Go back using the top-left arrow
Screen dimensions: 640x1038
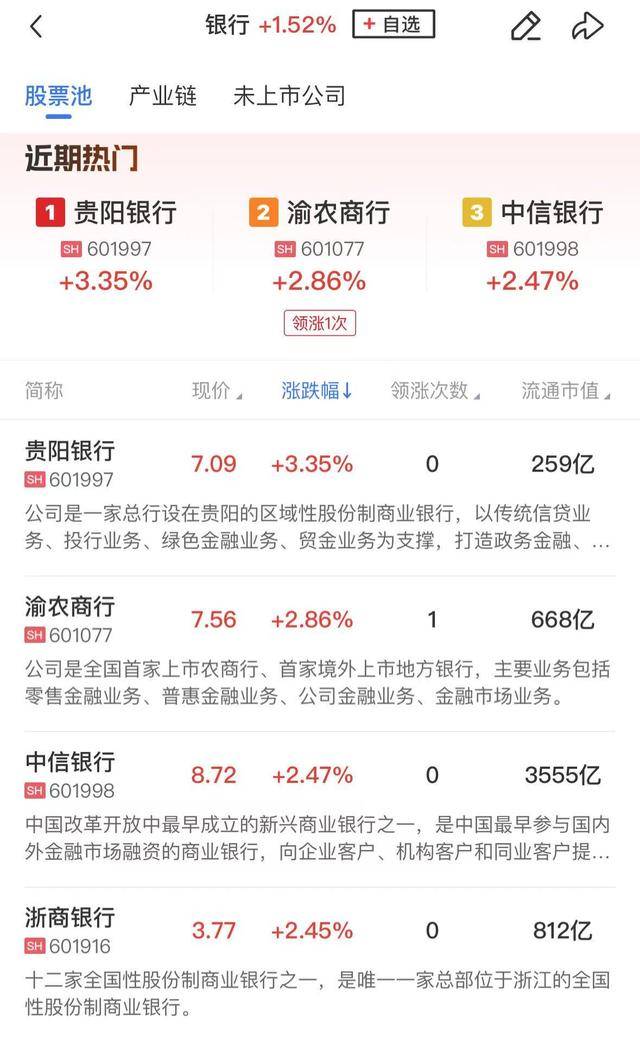click(36, 26)
